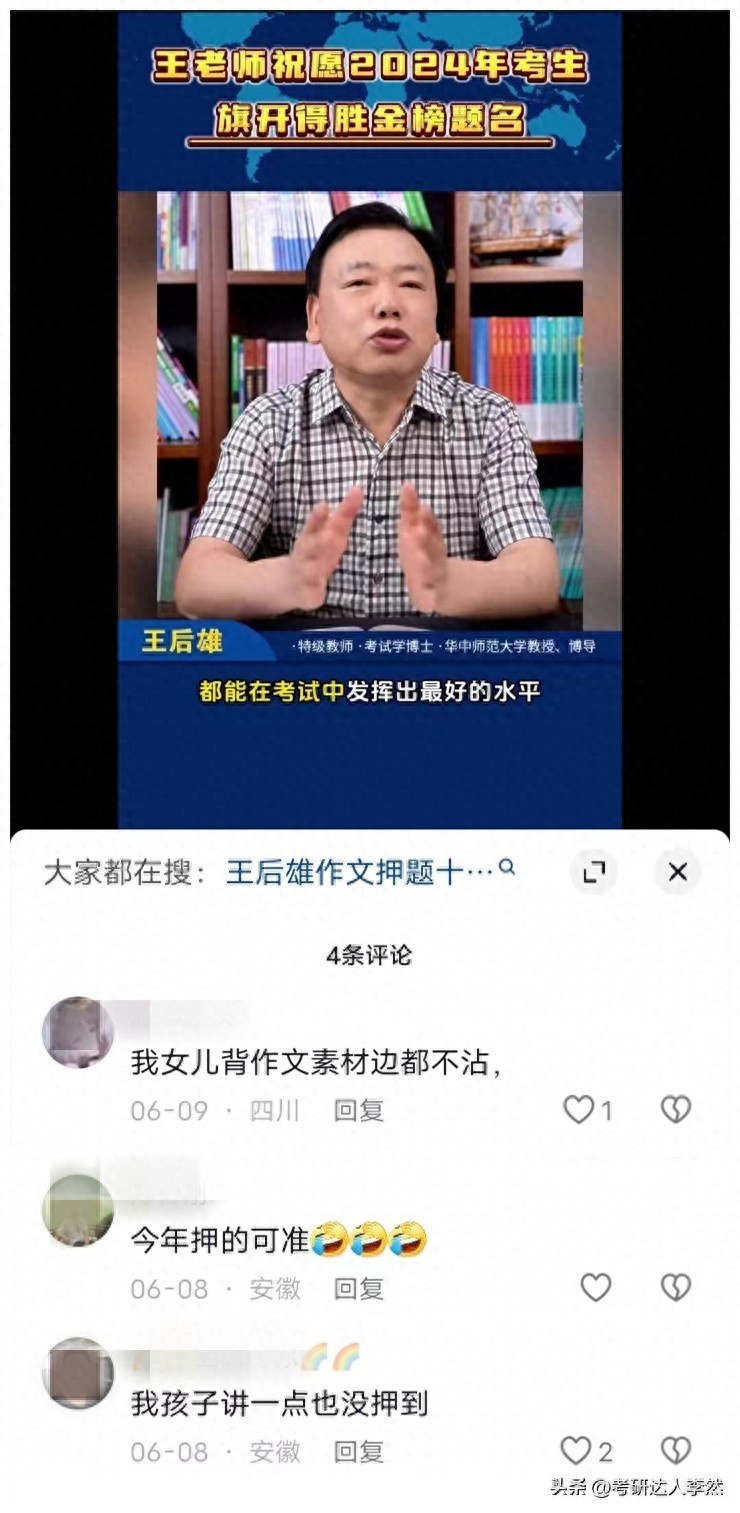Close the comments panel
Image resolution: width=740 pixels, height=1513 pixels.
tap(677, 872)
